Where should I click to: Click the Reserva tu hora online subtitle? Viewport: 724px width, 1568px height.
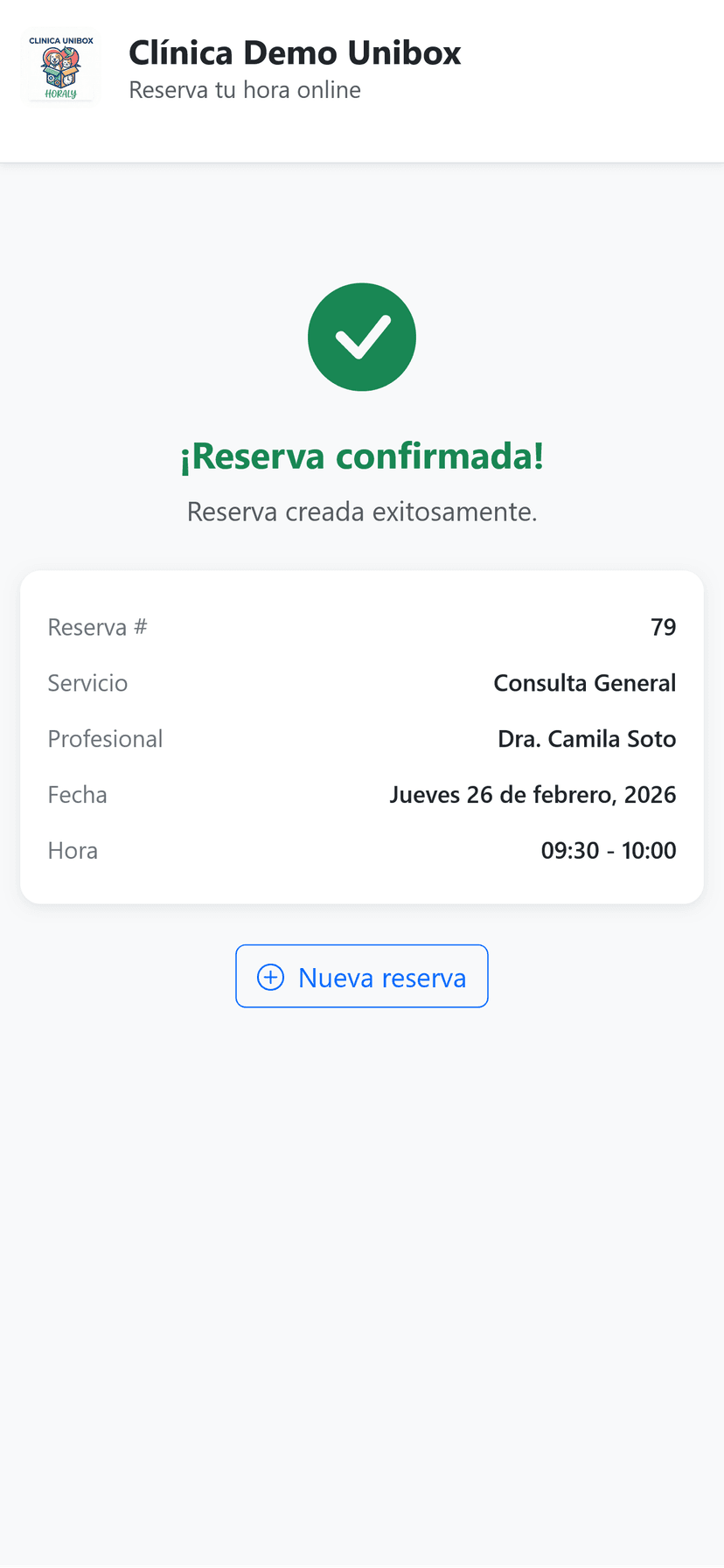pyautogui.click(x=245, y=88)
